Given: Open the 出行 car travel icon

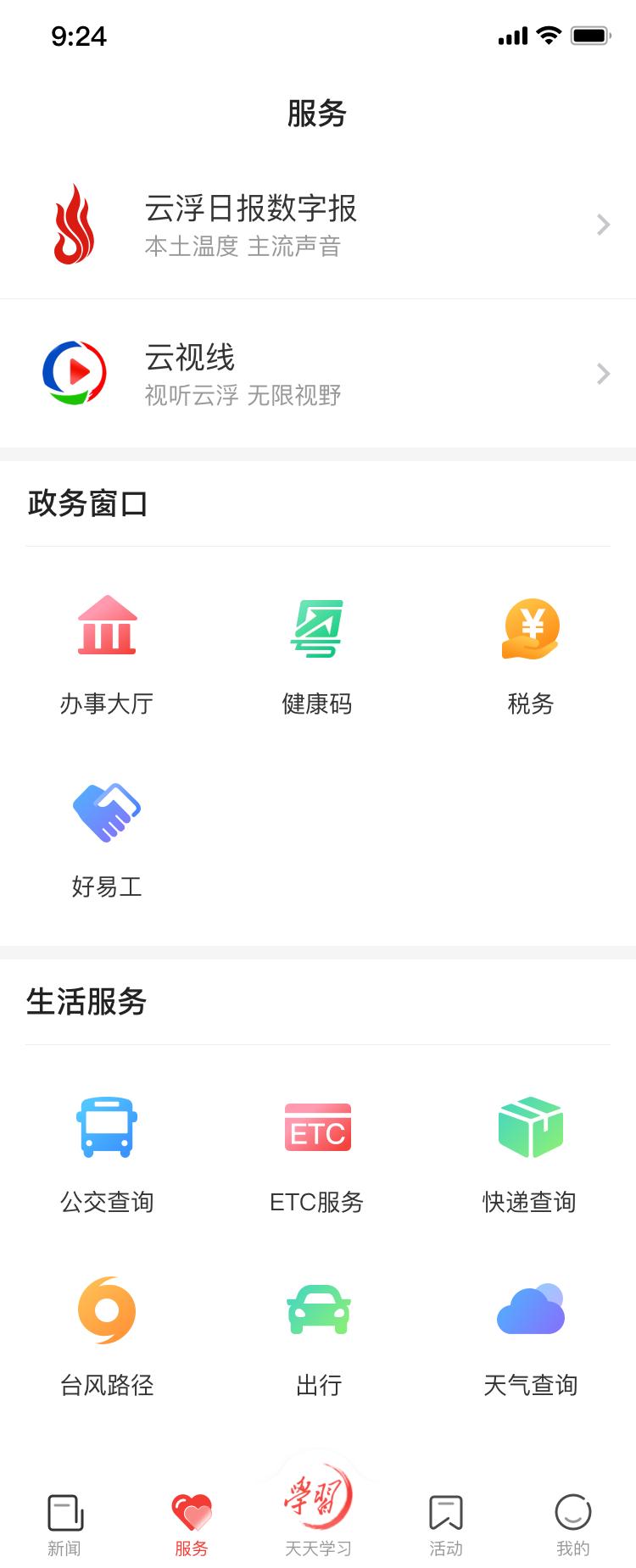Looking at the screenshot, I should pos(318,1309).
